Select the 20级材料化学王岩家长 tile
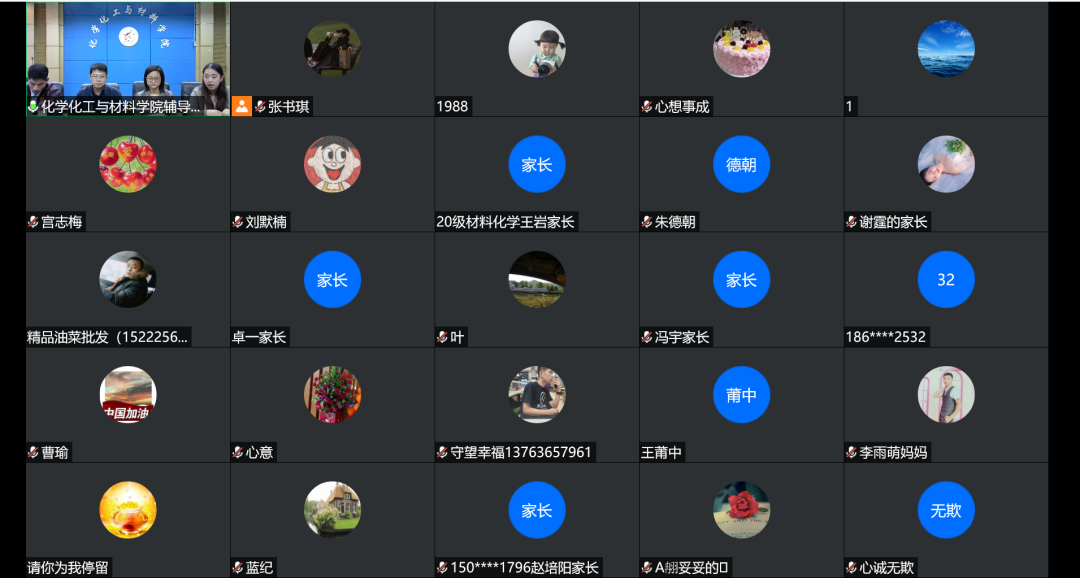1080x578 pixels. pos(537,175)
